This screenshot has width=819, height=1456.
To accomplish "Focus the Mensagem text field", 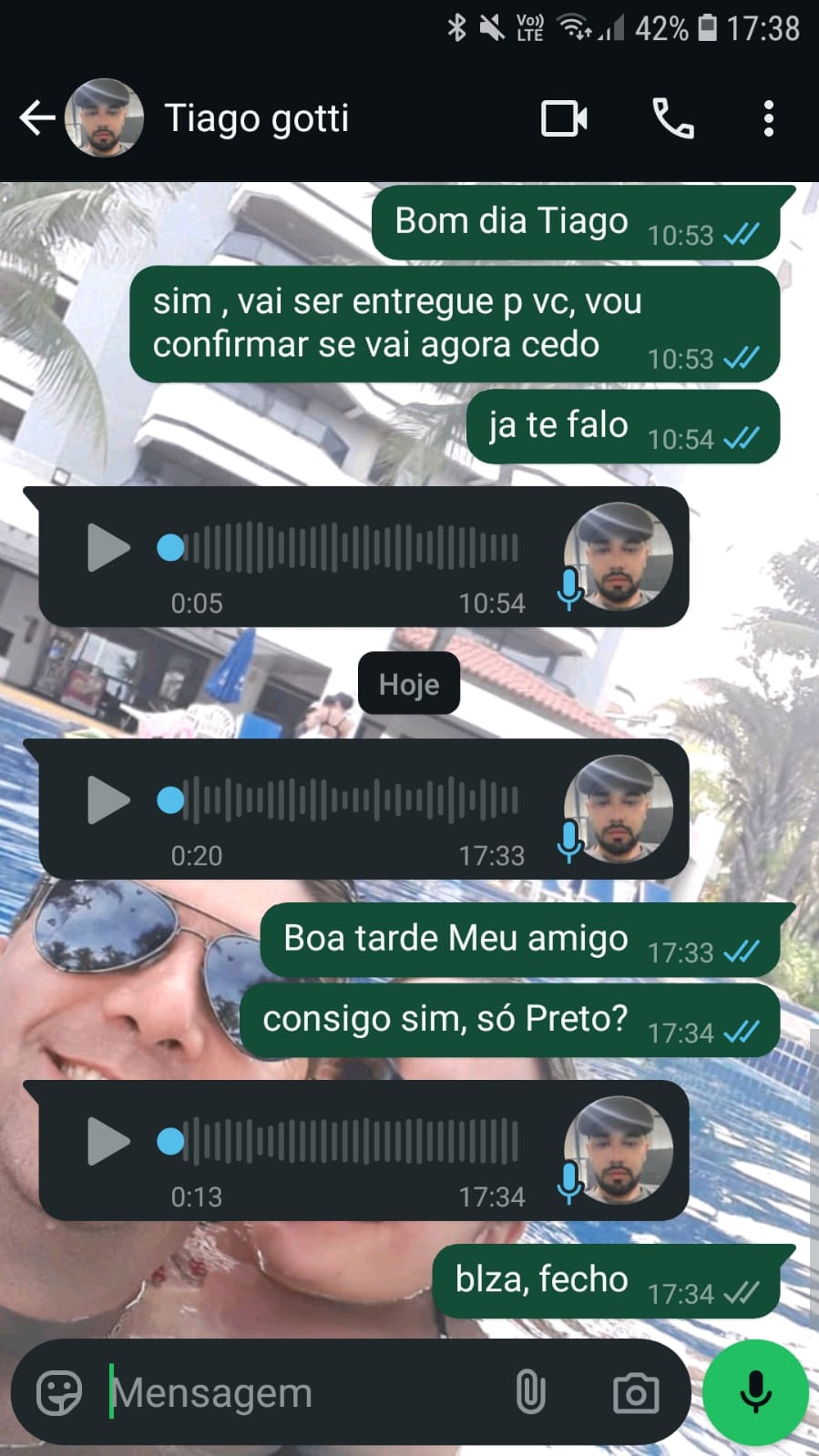I will 301,1392.
